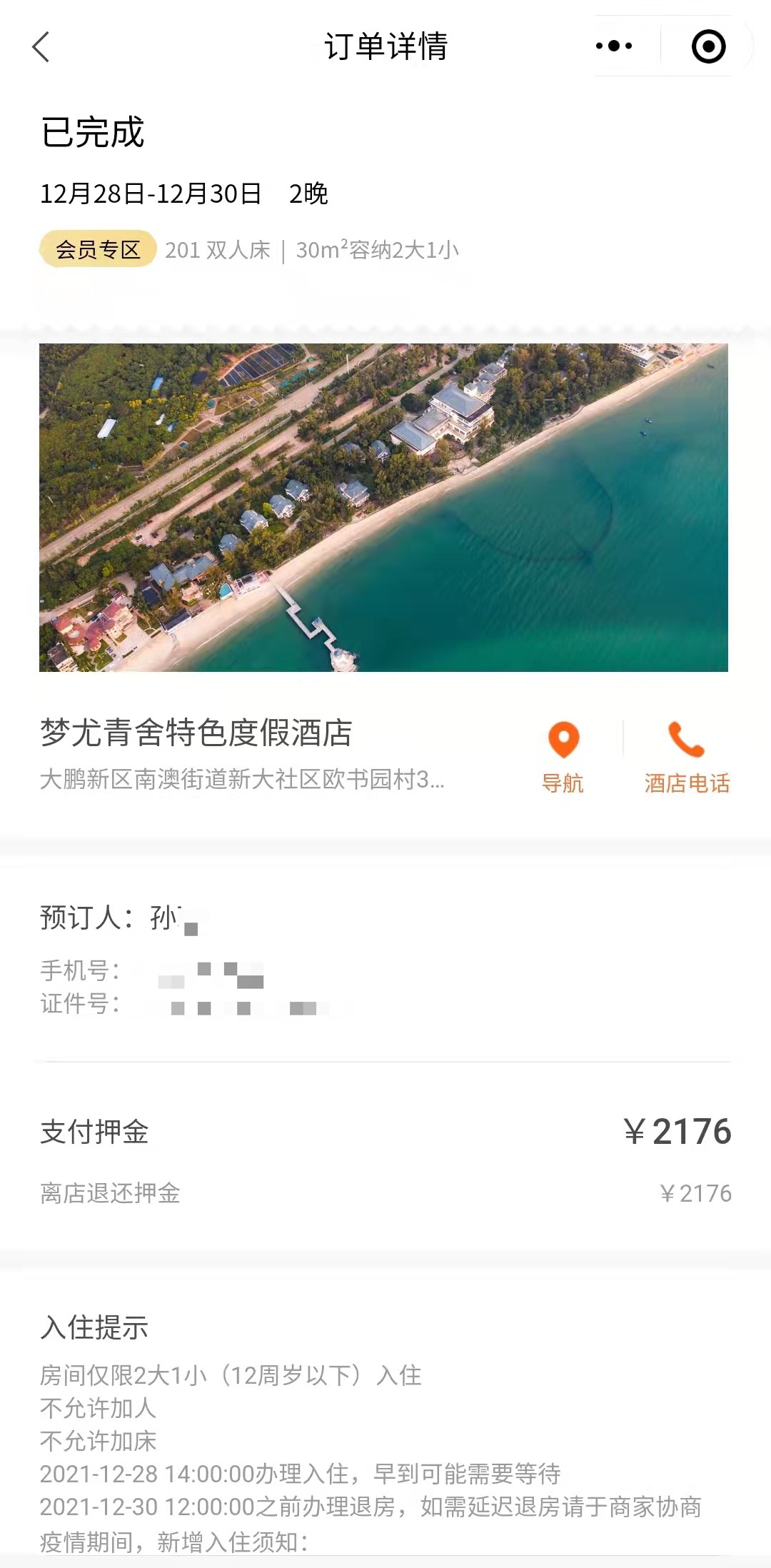The width and height of the screenshot is (771, 1568).
Task: Open the mini program overflow menu
Action: pos(614,46)
